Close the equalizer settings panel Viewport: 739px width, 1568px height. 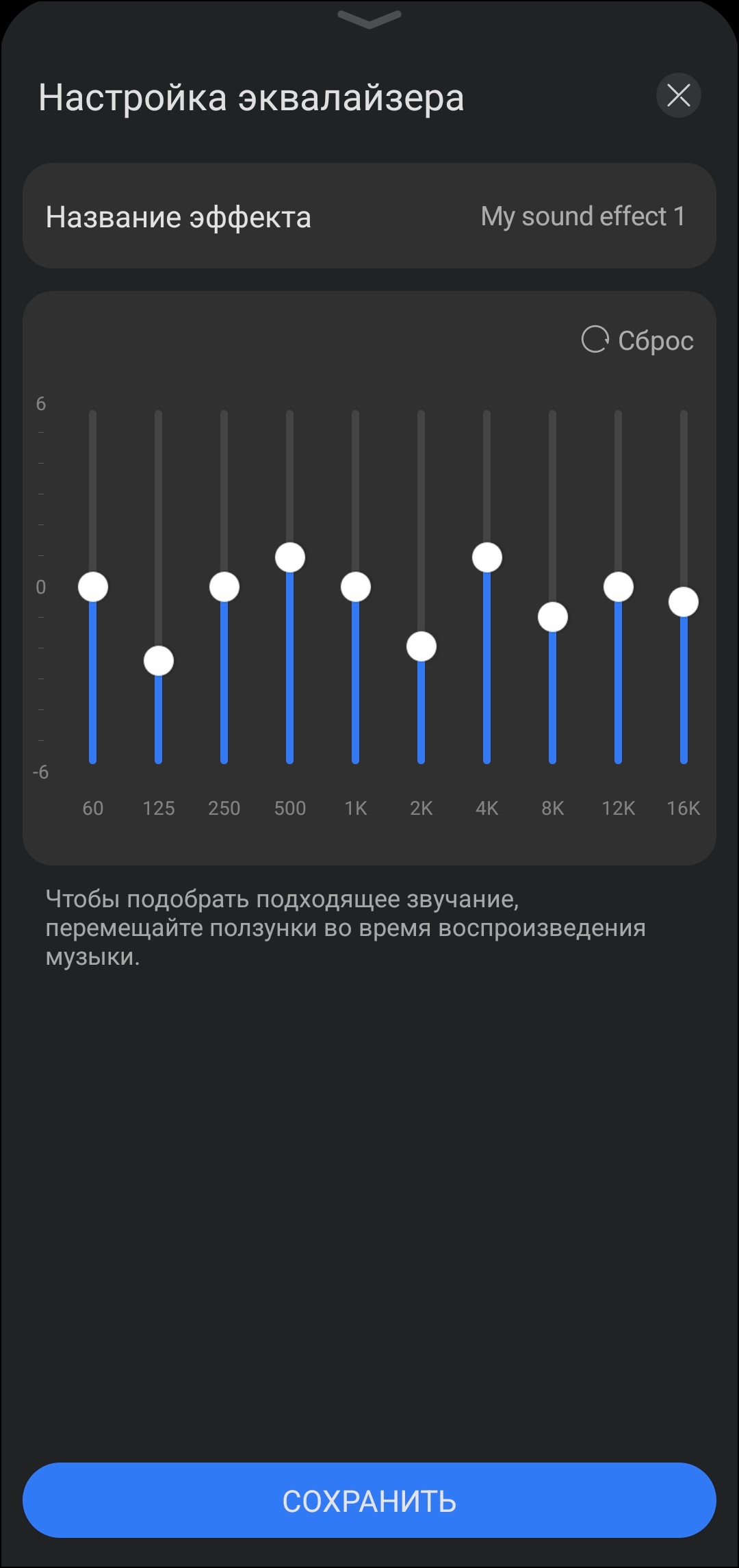click(678, 95)
